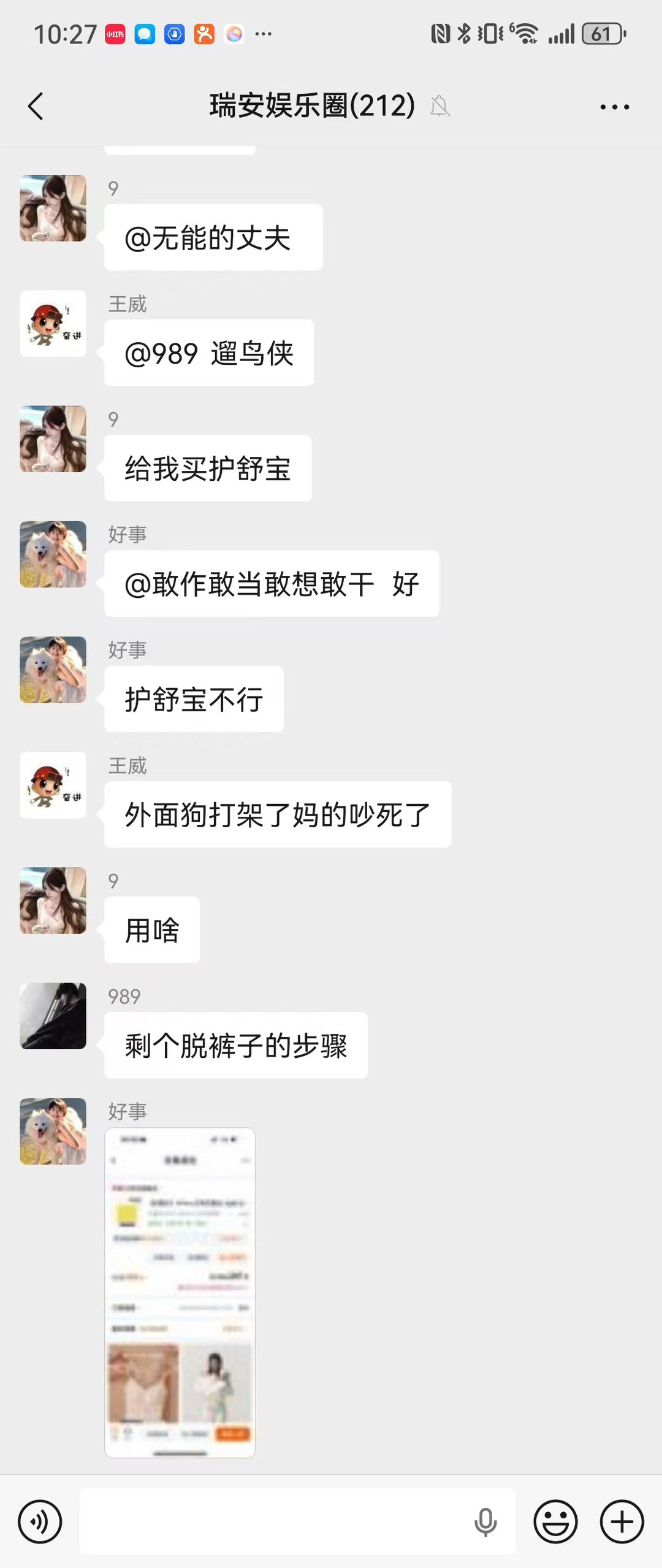Open the emoji sticker panel
This screenshot has height=1568, width=662.
pyautogui.click(x=555, y=1521)
